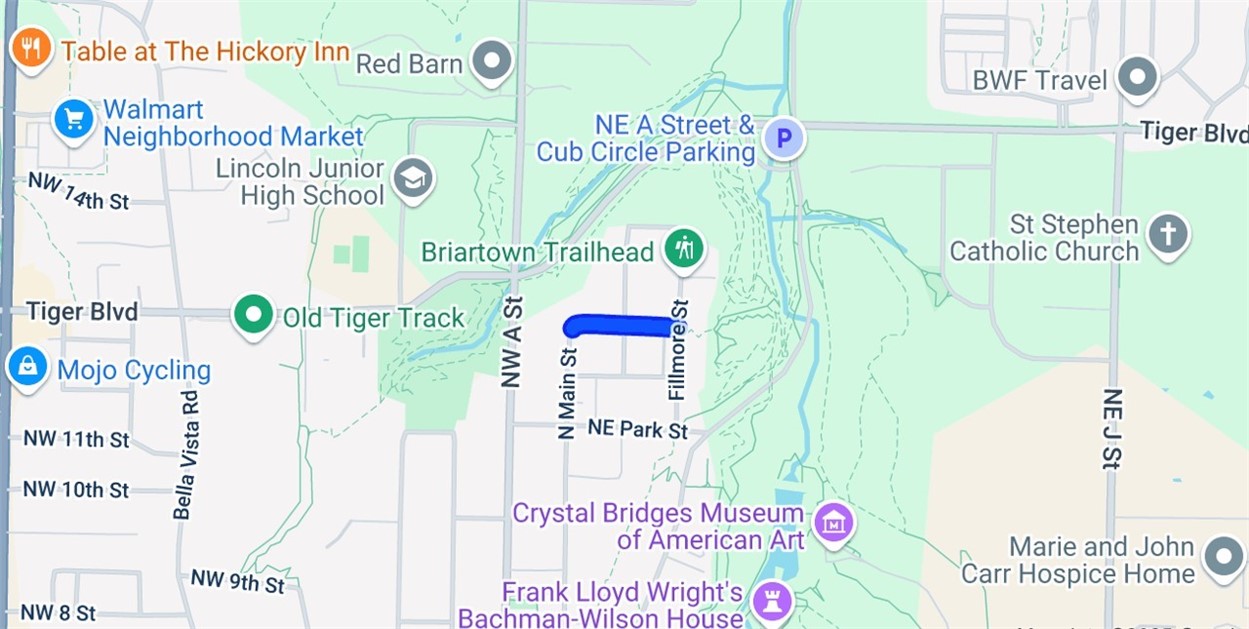The image size is (1249, 629).
Task: Open Crystal Bridges Museum of American Art
Action: pos(833,522)
